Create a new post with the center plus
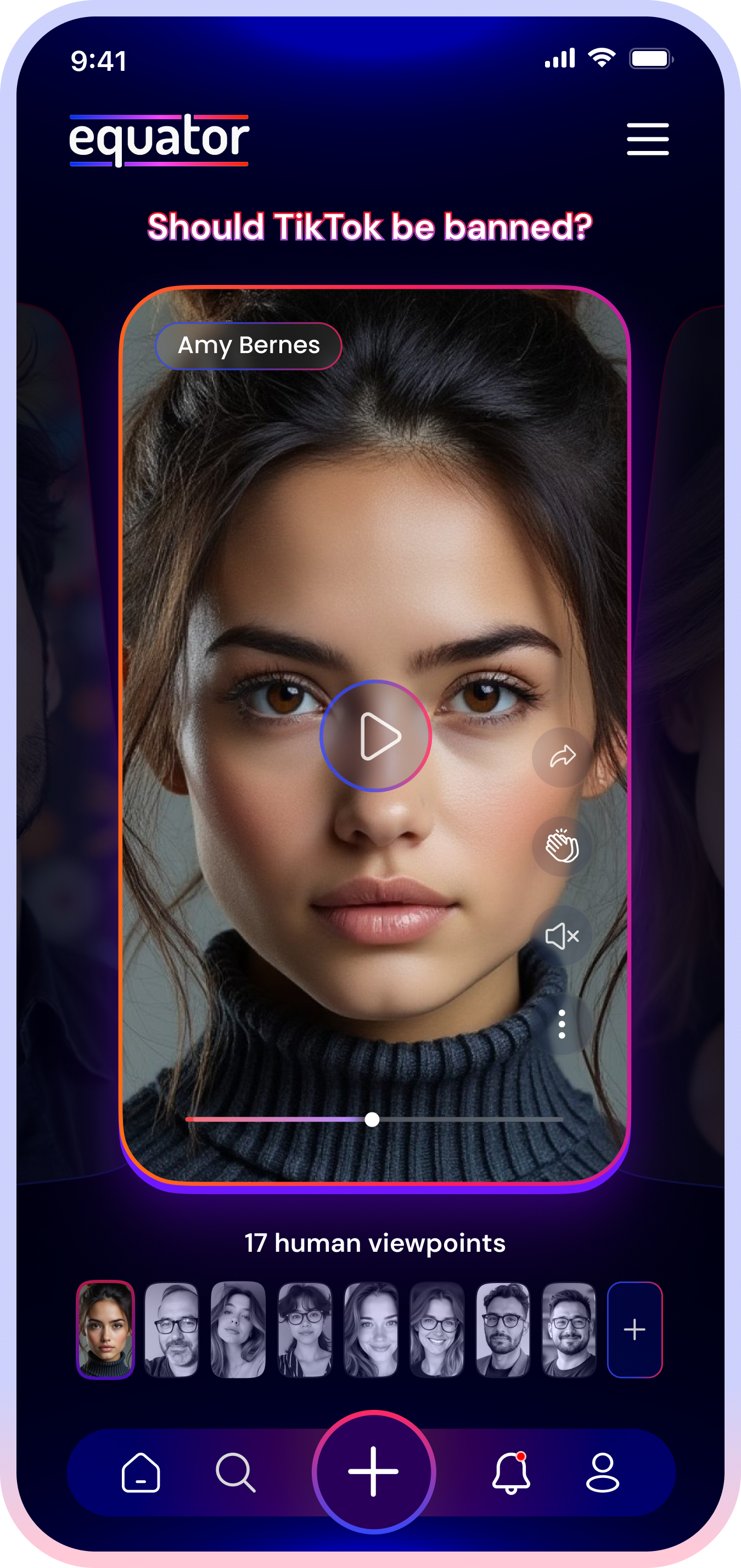This screenshot has height=1568, width=741. click(x=374, y=1472)
